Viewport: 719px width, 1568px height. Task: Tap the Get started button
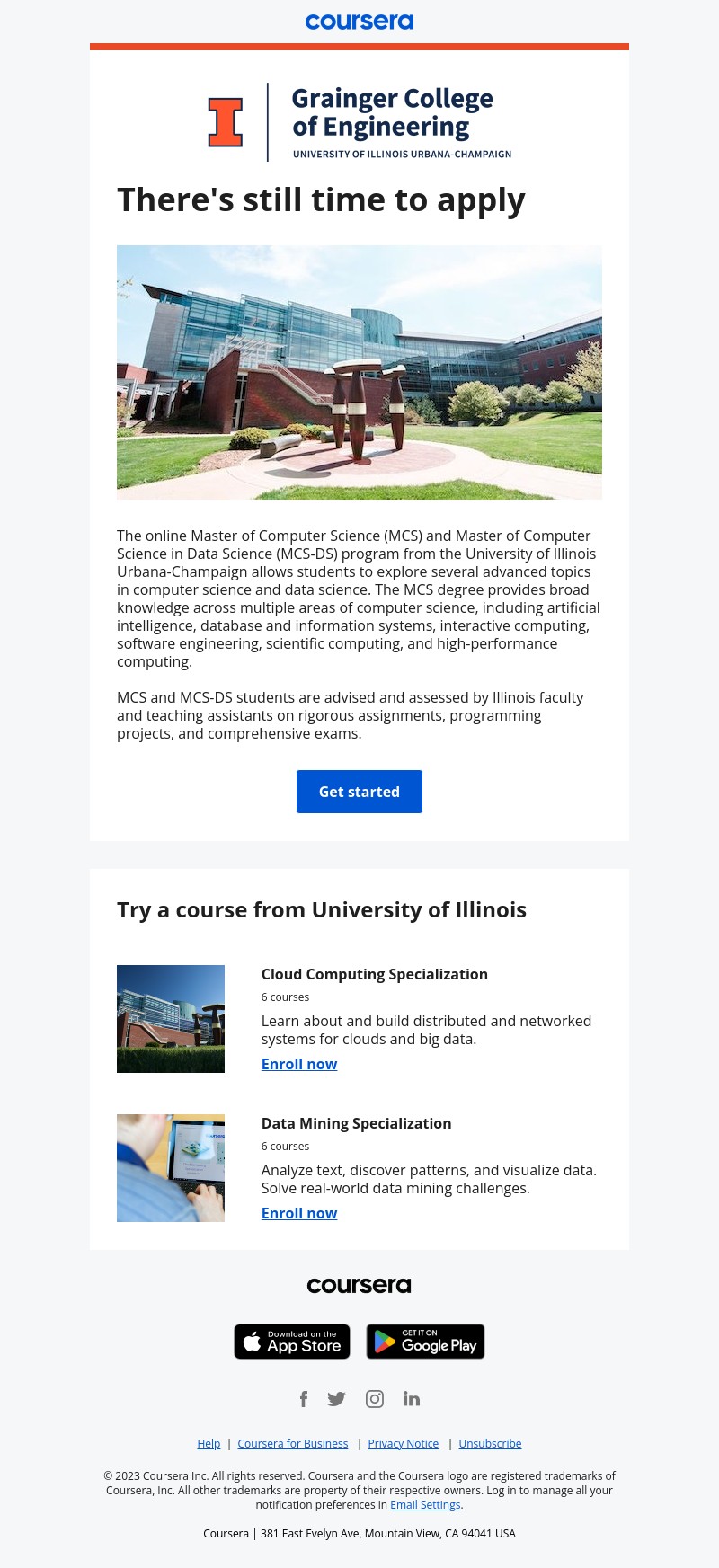tap(359, 792)
